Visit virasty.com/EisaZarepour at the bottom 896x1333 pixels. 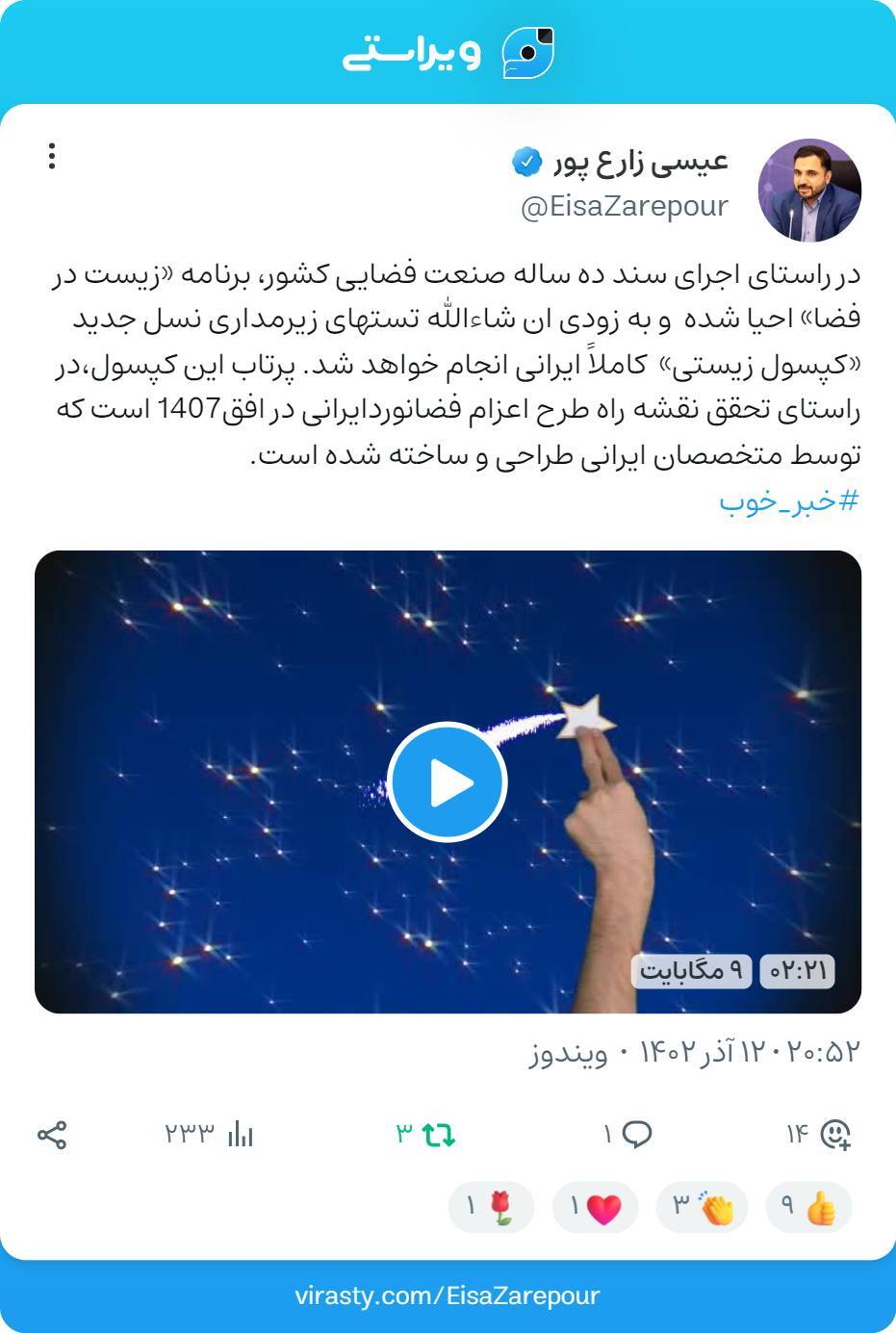[448, 1295]
